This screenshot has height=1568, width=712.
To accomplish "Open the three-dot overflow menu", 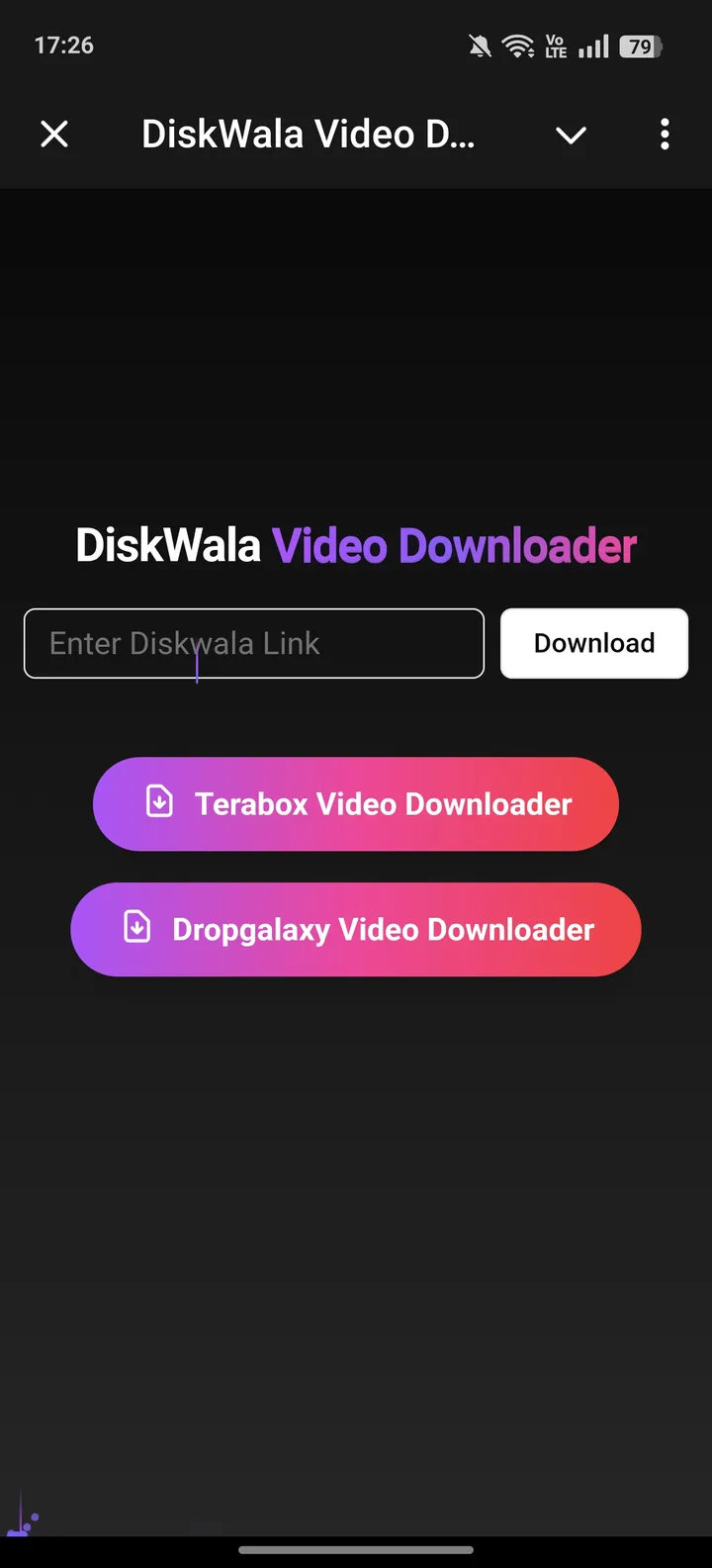I will (665, 134).
